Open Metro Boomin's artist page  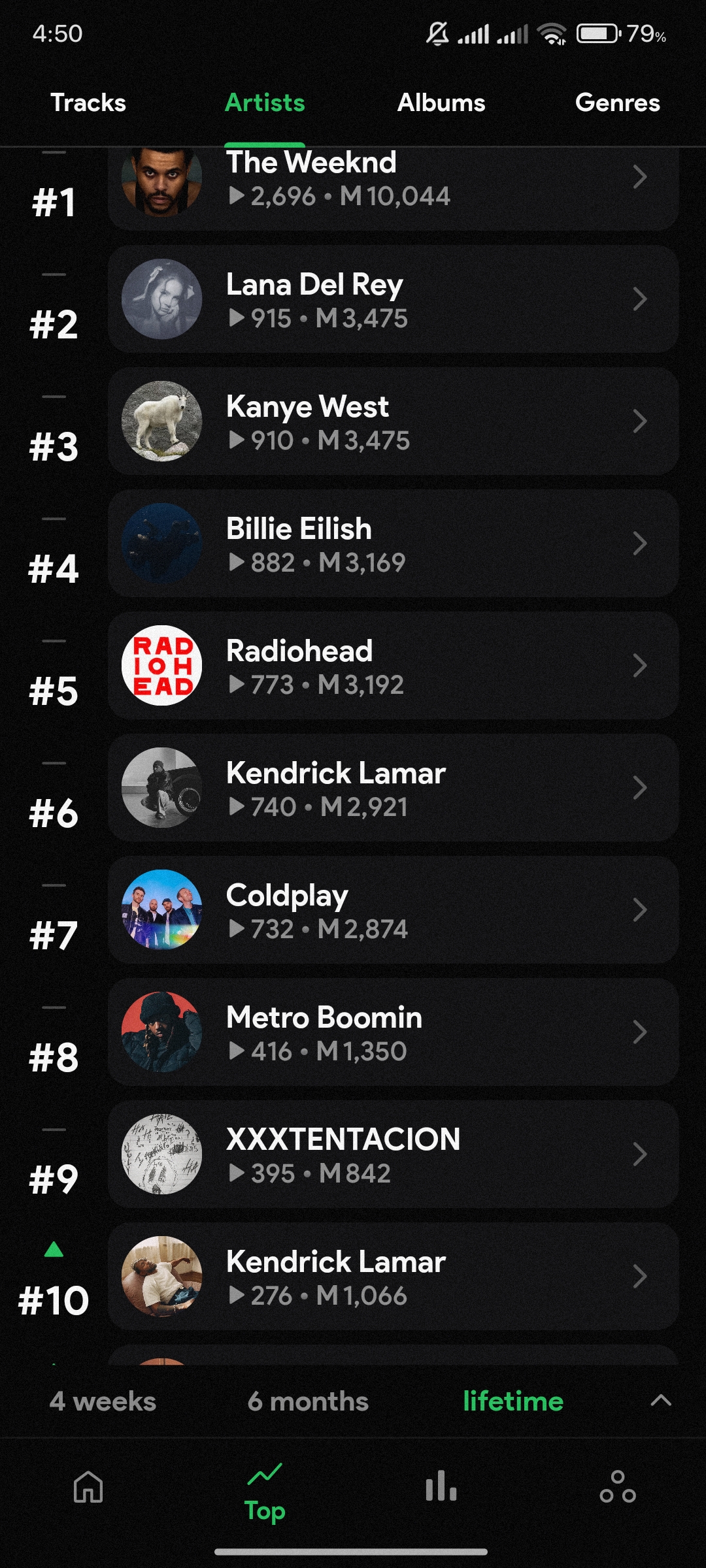click(x=392, y=1032)
